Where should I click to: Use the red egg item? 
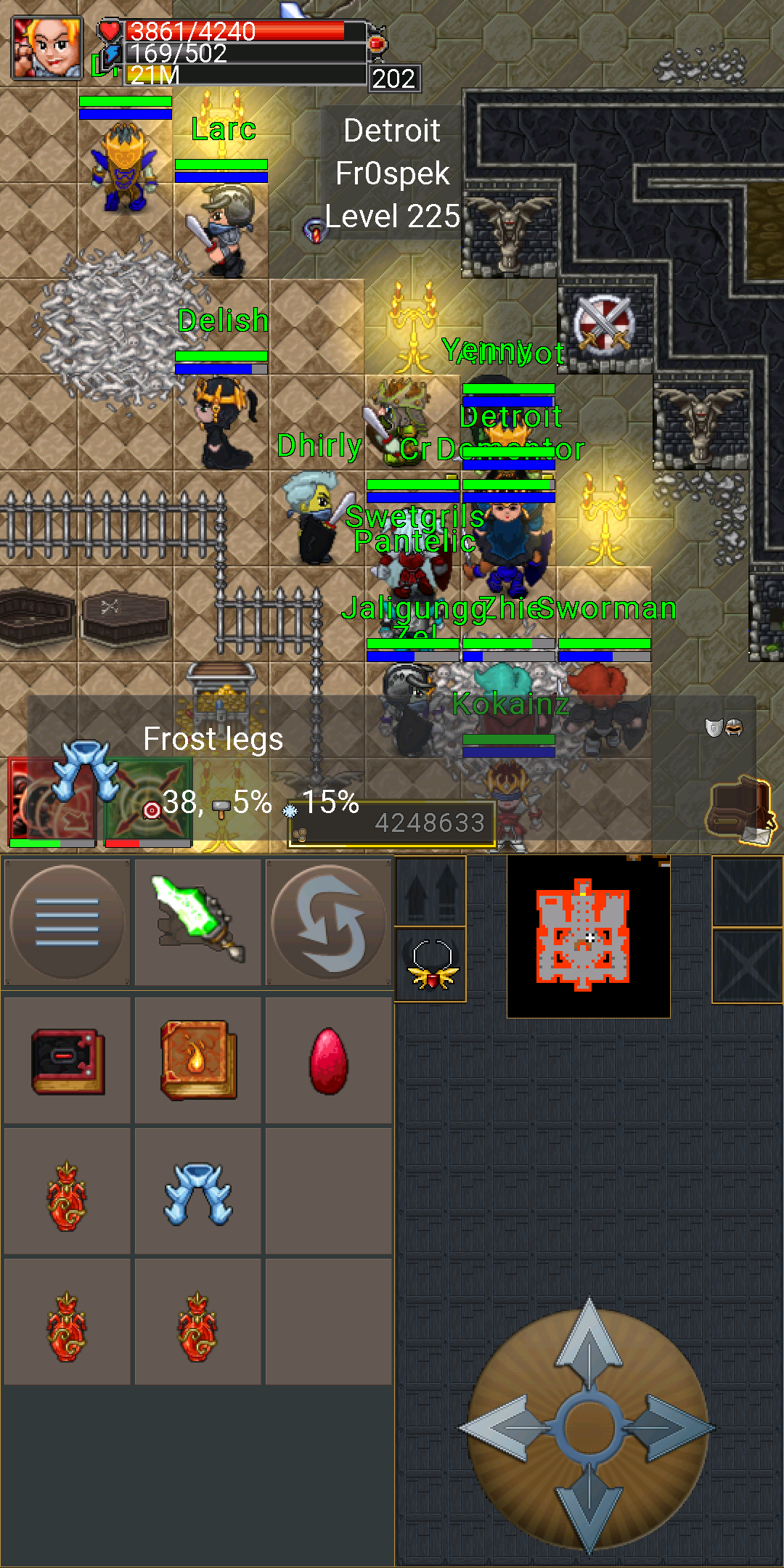point(328,1060)
